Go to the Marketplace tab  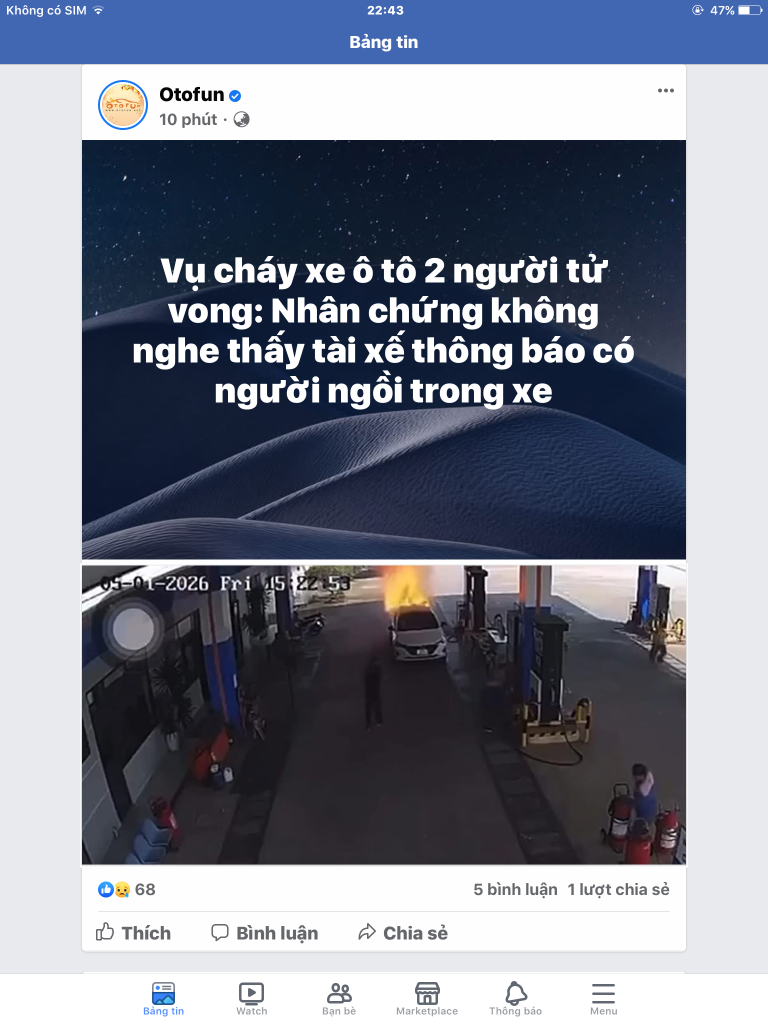click(427, 999)
